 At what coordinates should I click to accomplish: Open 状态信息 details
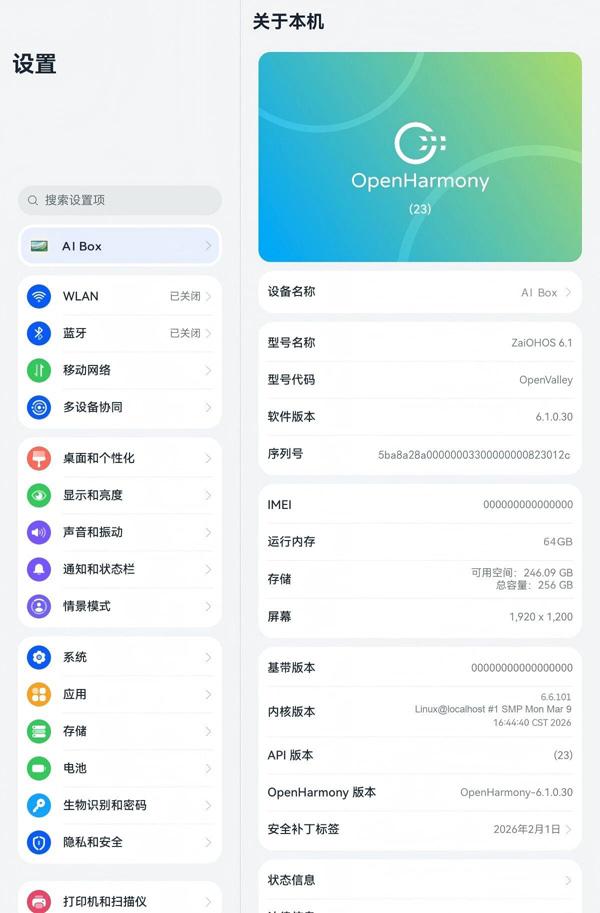(x=420, y=880)
